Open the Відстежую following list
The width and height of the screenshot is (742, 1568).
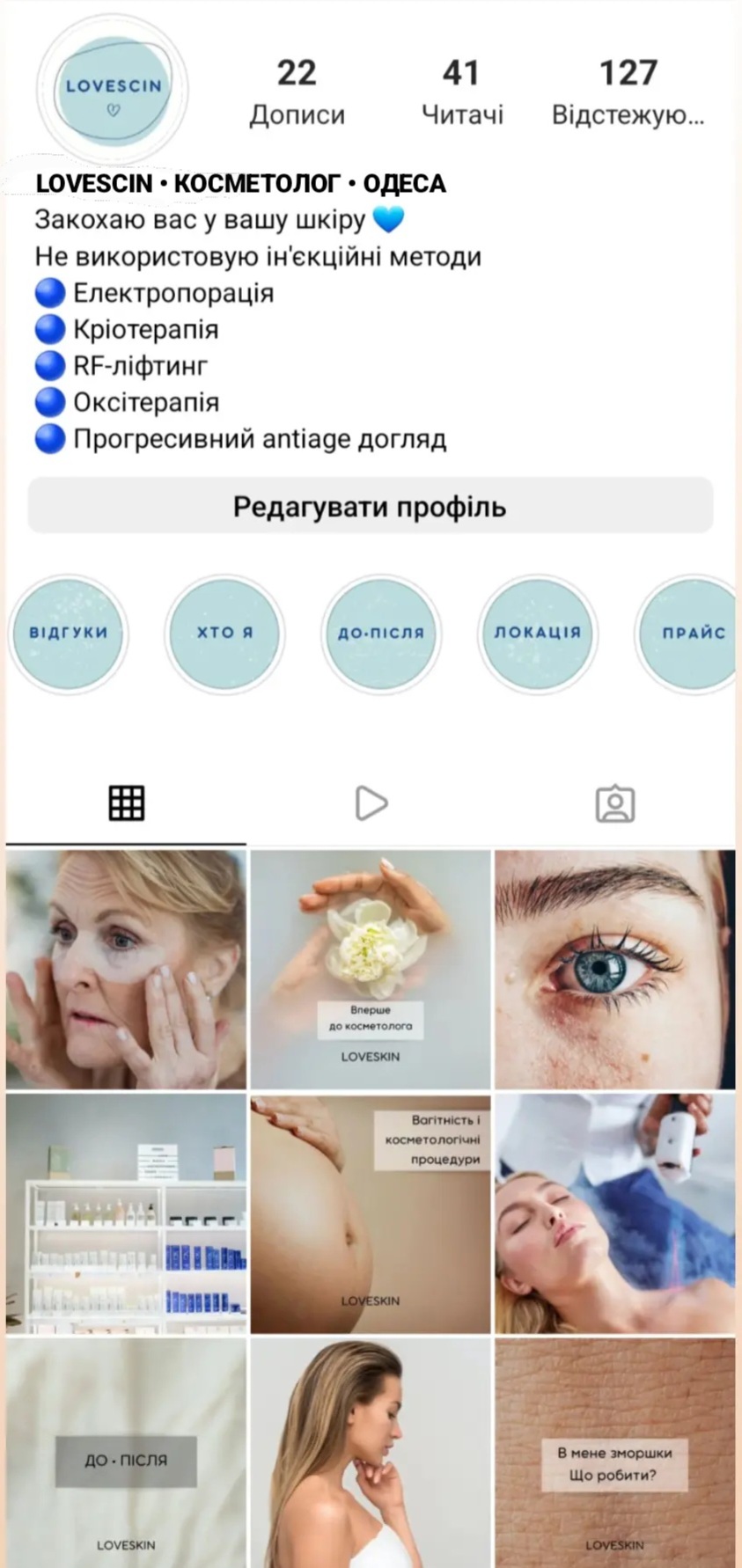628,92
